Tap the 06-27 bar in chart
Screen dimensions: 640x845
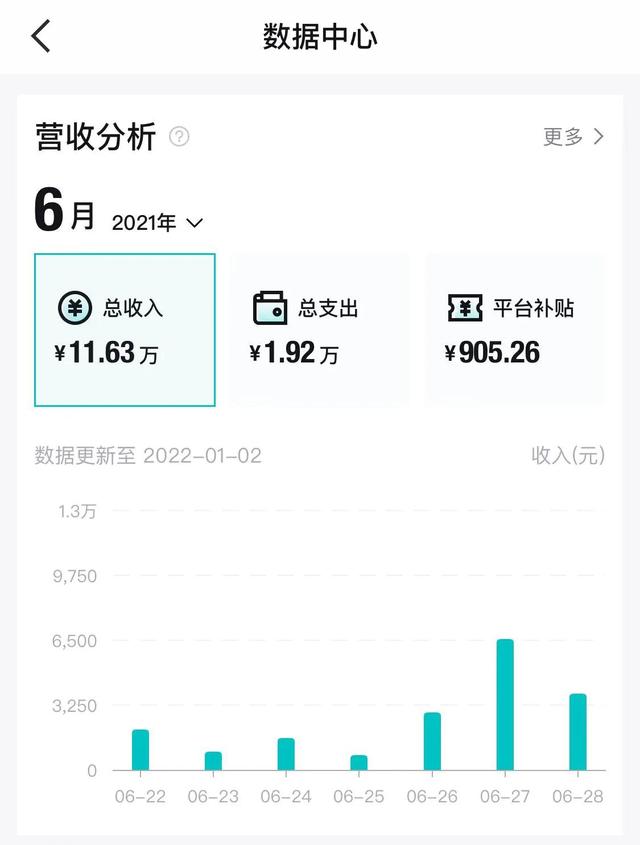505,704
